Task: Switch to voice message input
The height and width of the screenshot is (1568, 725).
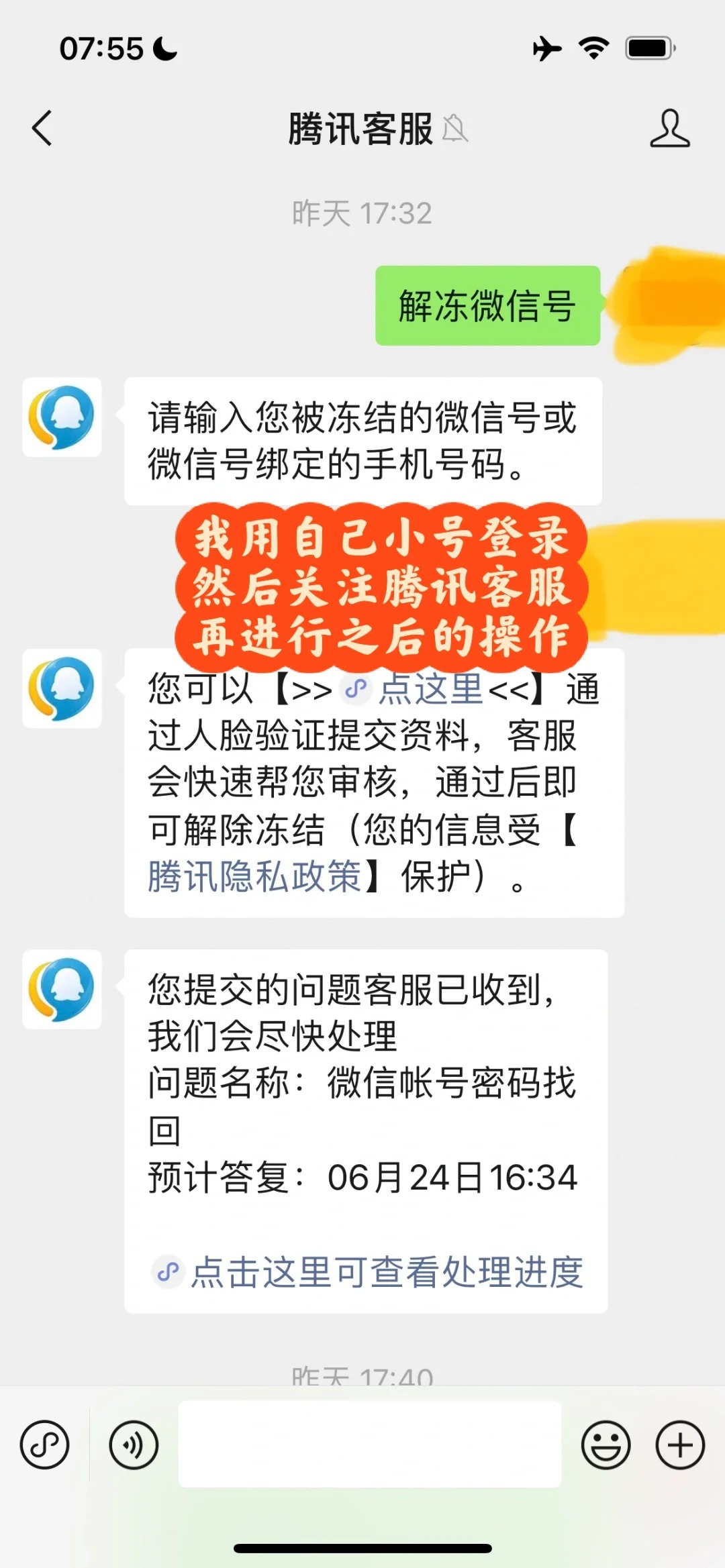Action: pos(132,1445)
